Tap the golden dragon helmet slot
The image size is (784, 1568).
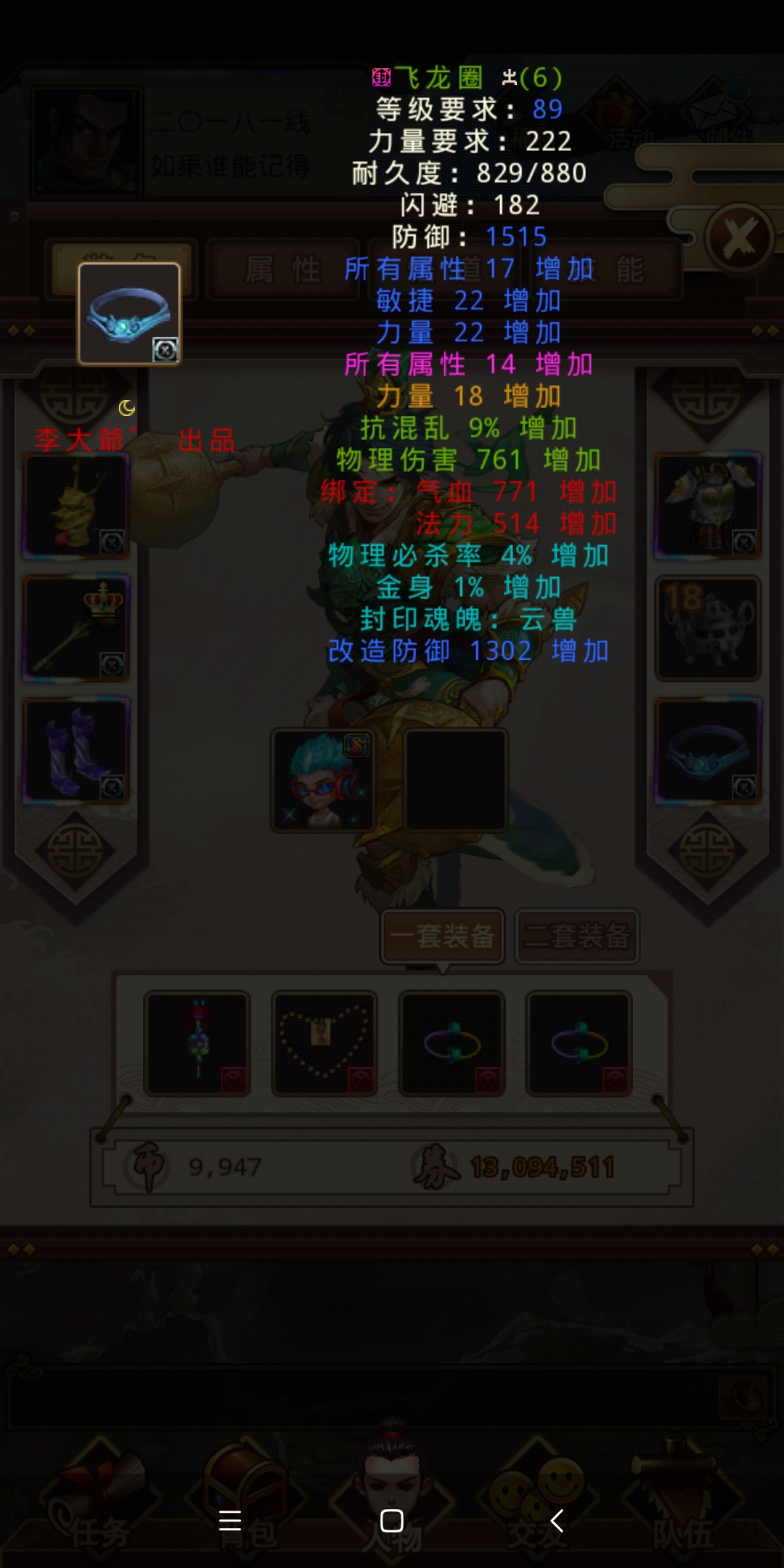pyautogui.click(x=76, y=506)
